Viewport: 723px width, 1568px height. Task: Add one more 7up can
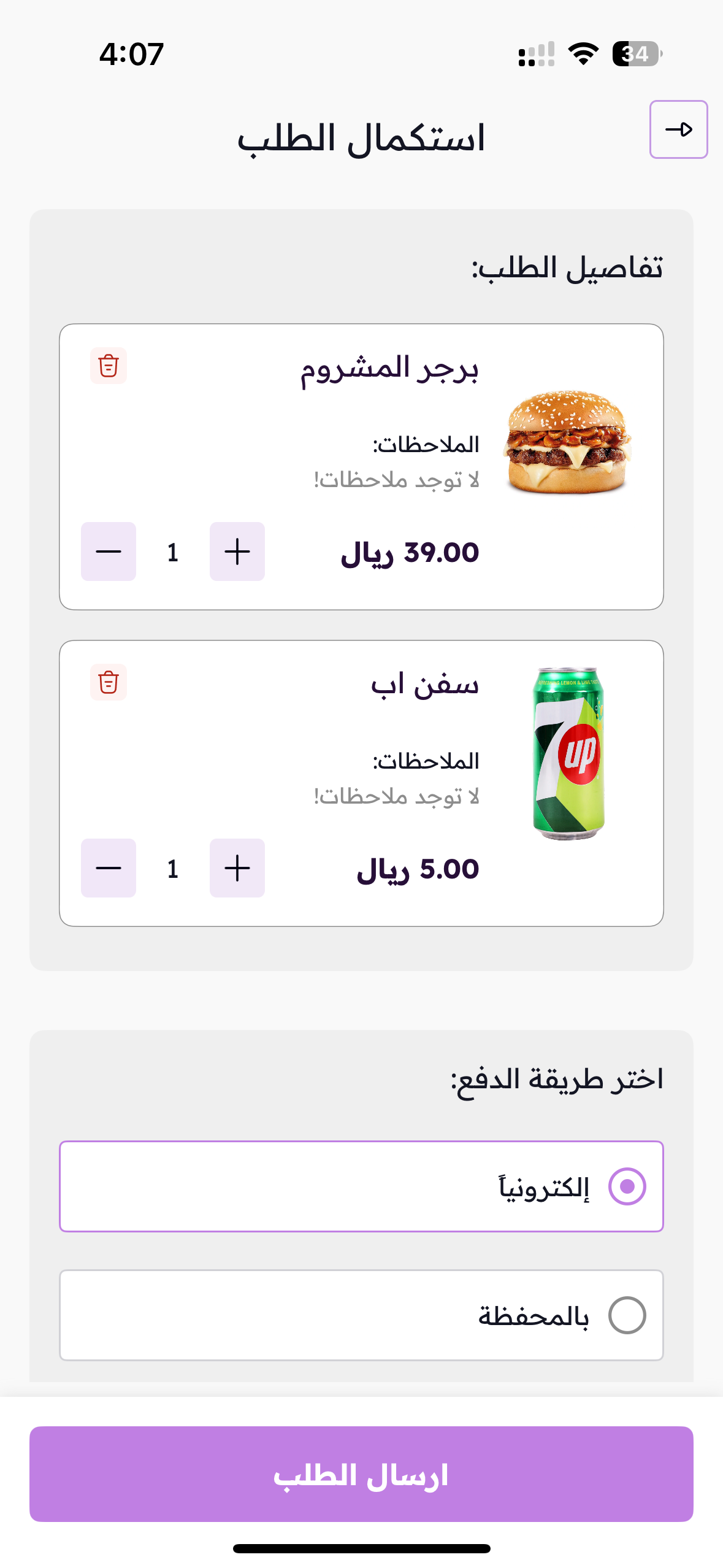[237, 868]
